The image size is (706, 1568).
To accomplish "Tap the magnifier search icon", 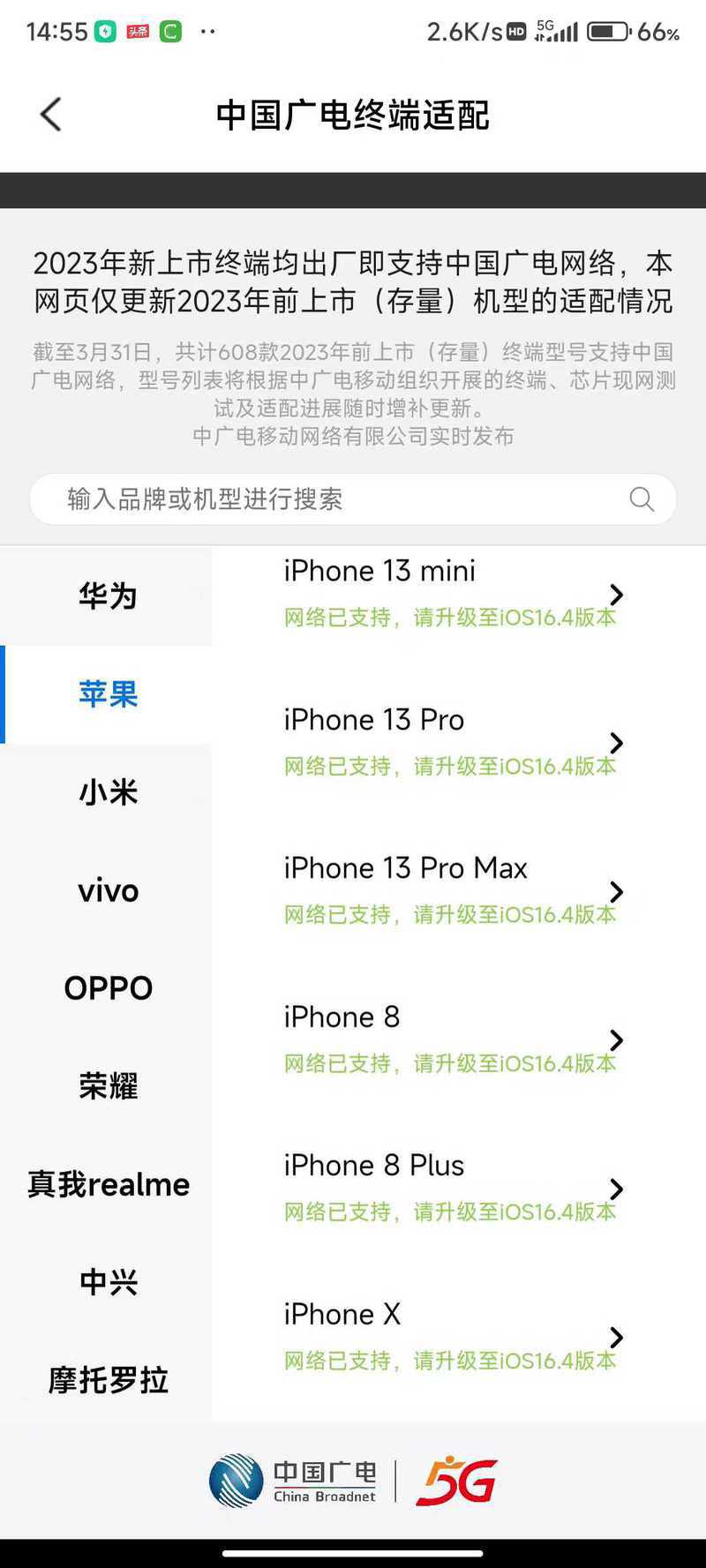I will pyautogui.click(x=642, y=499).
